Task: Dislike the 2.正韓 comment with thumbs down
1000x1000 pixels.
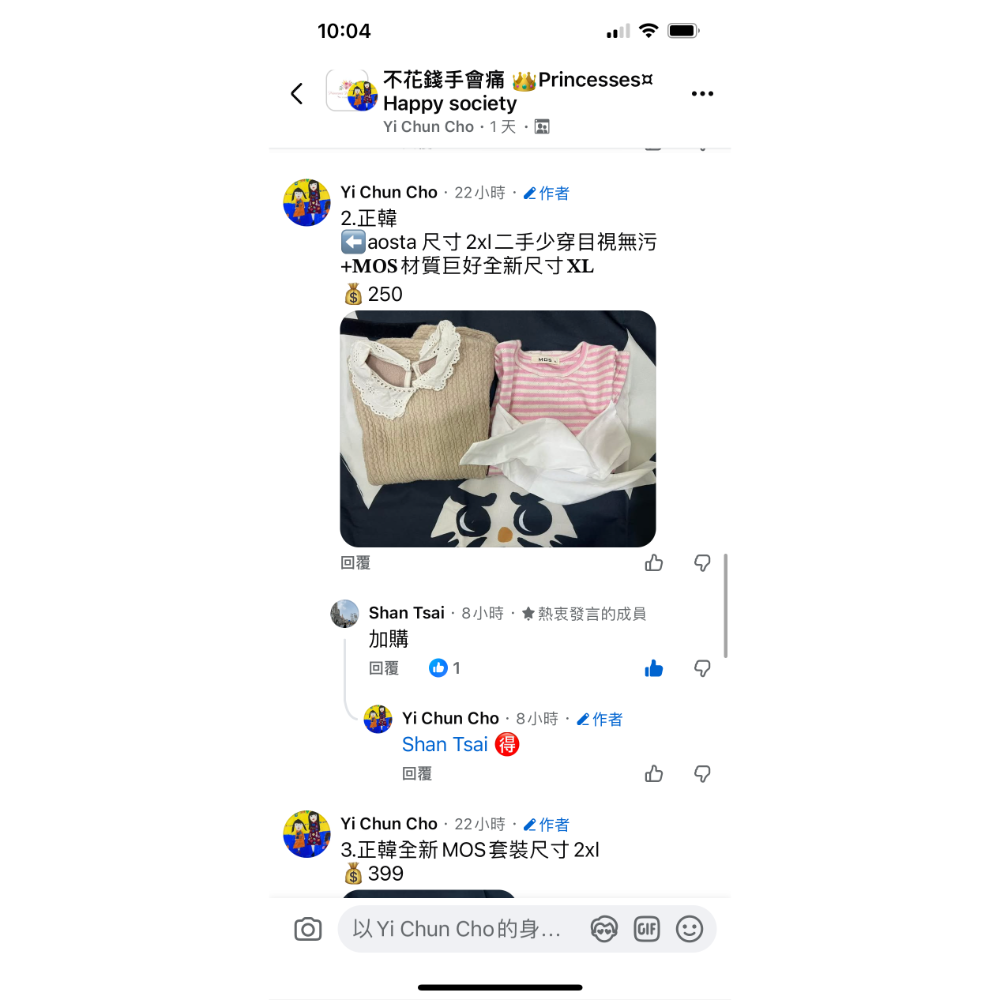Action: point(702,563)
